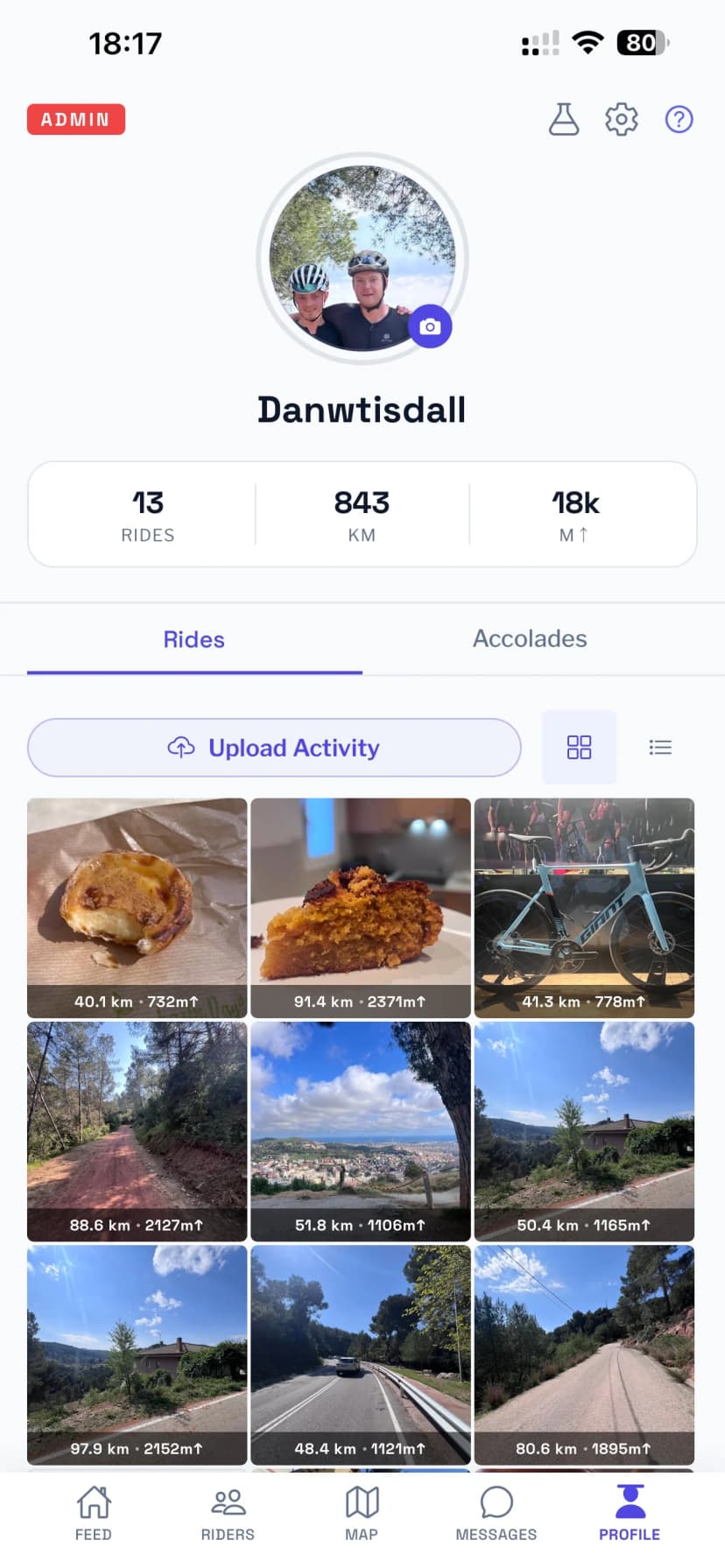Open the 51.8 km city view ride

tap(361, 1131)
